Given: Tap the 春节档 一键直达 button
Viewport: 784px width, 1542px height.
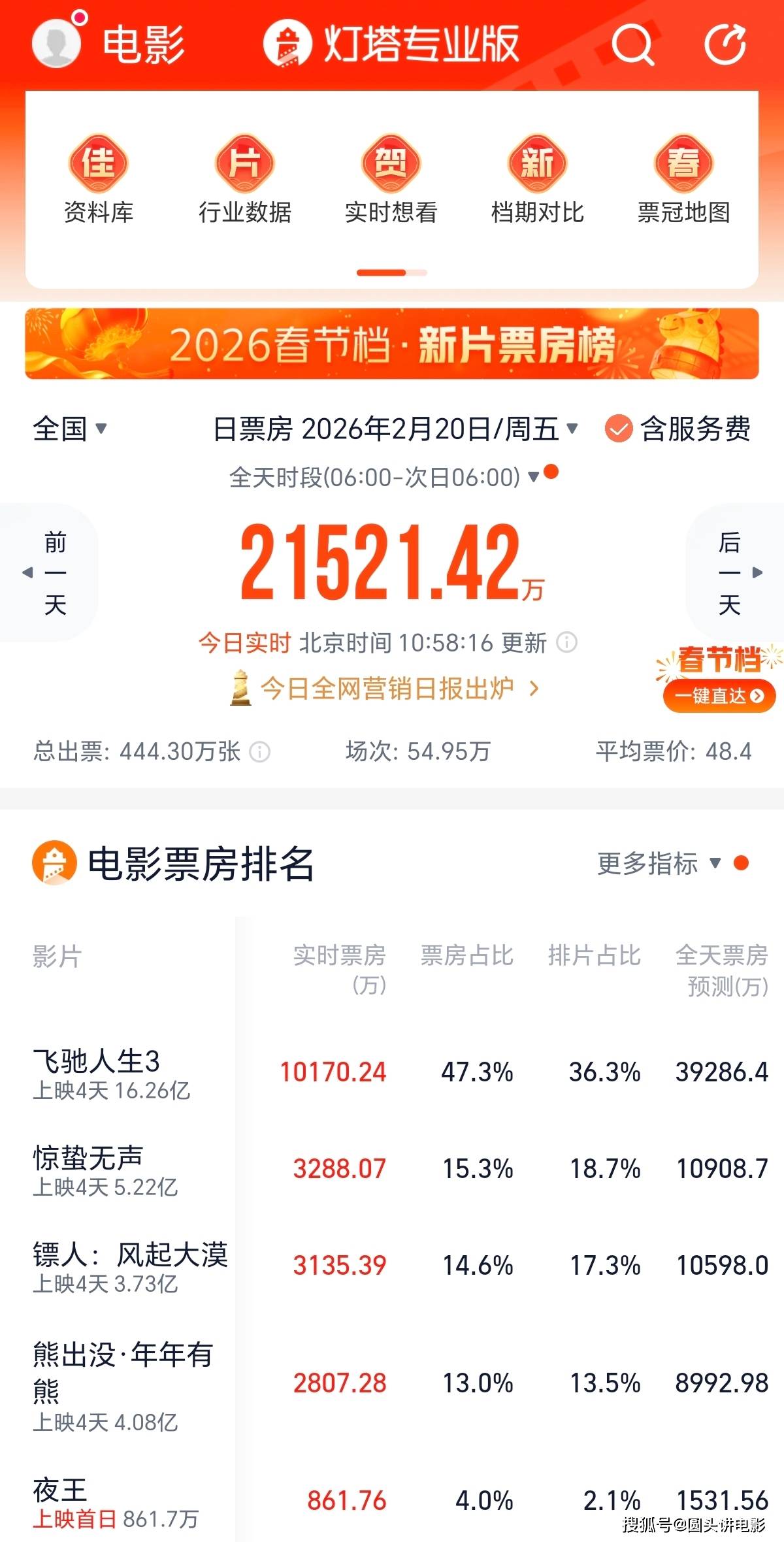Looking at the screenshot, I should [719, 695].
